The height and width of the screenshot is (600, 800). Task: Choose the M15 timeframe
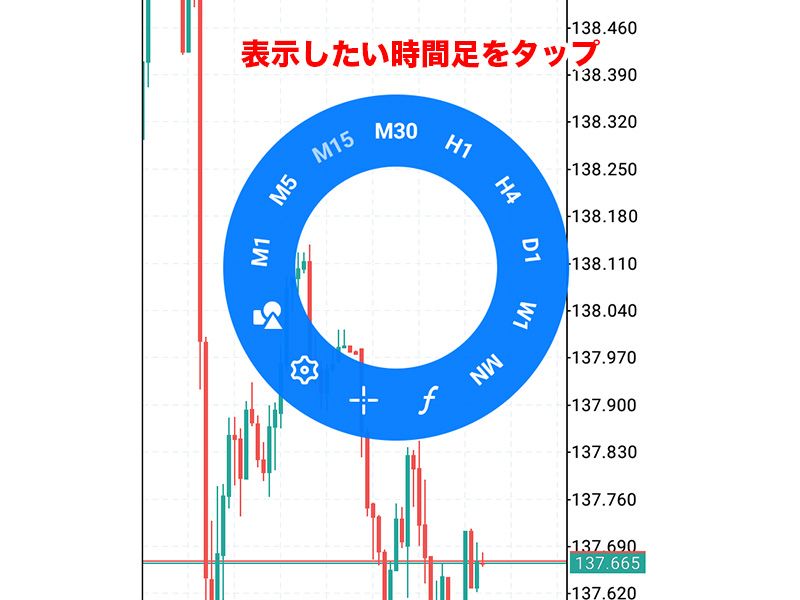(334, 149)
